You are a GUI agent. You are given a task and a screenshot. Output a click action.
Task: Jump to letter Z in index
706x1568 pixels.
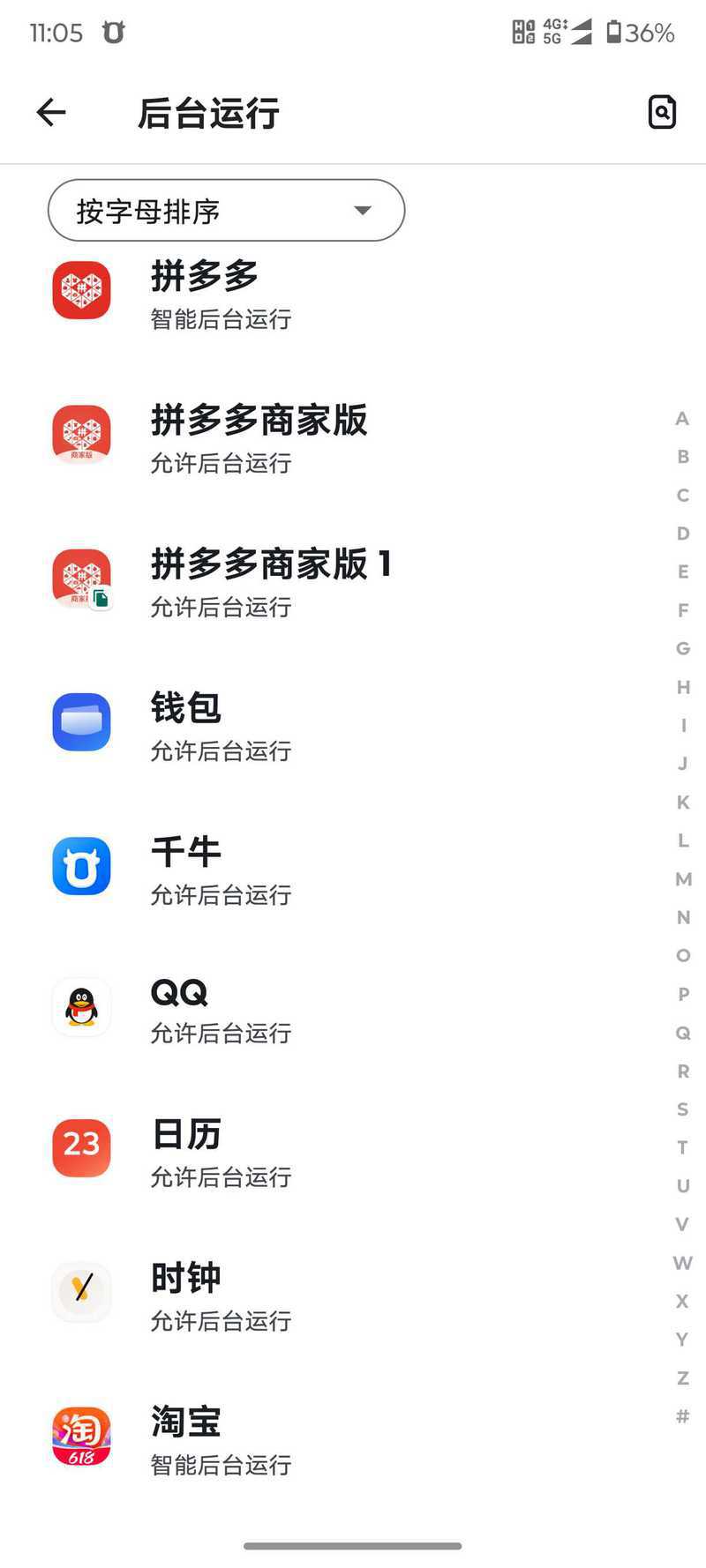[x=682, y=1378]
